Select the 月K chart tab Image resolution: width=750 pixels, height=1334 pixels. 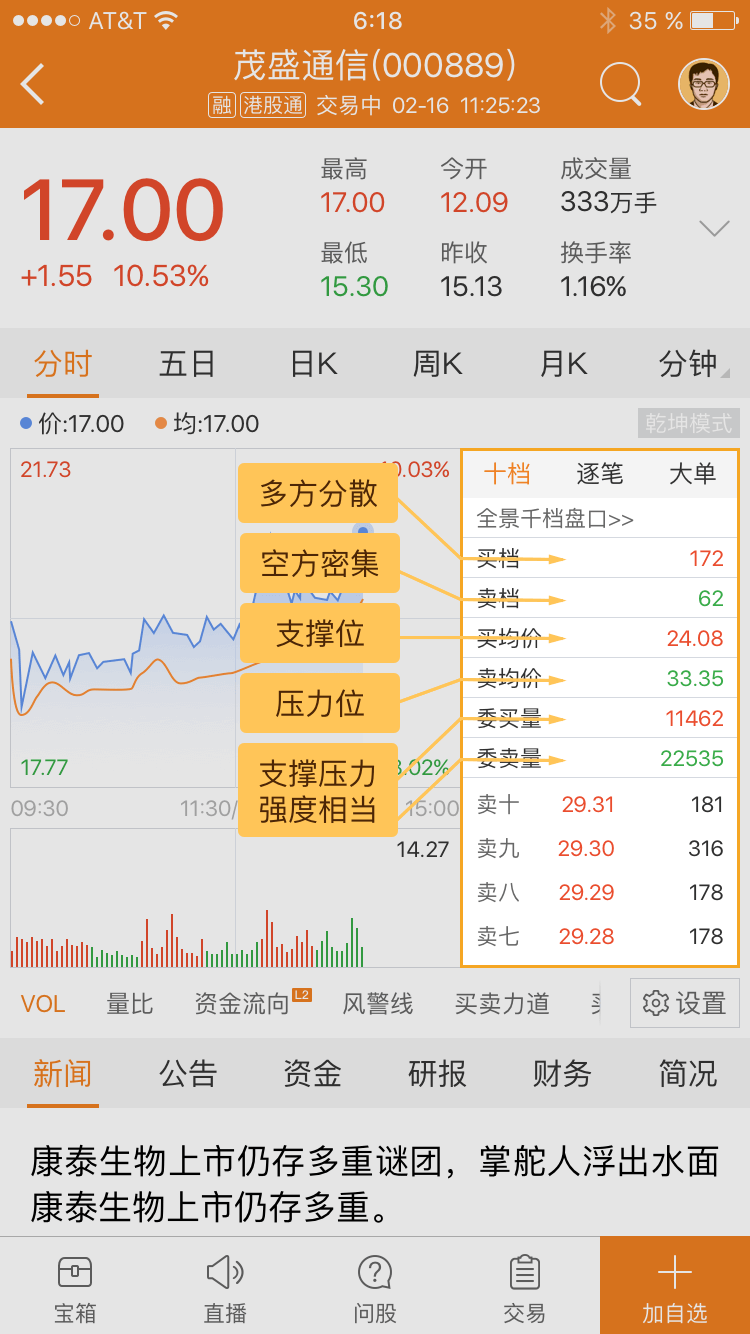coord(563,364)
